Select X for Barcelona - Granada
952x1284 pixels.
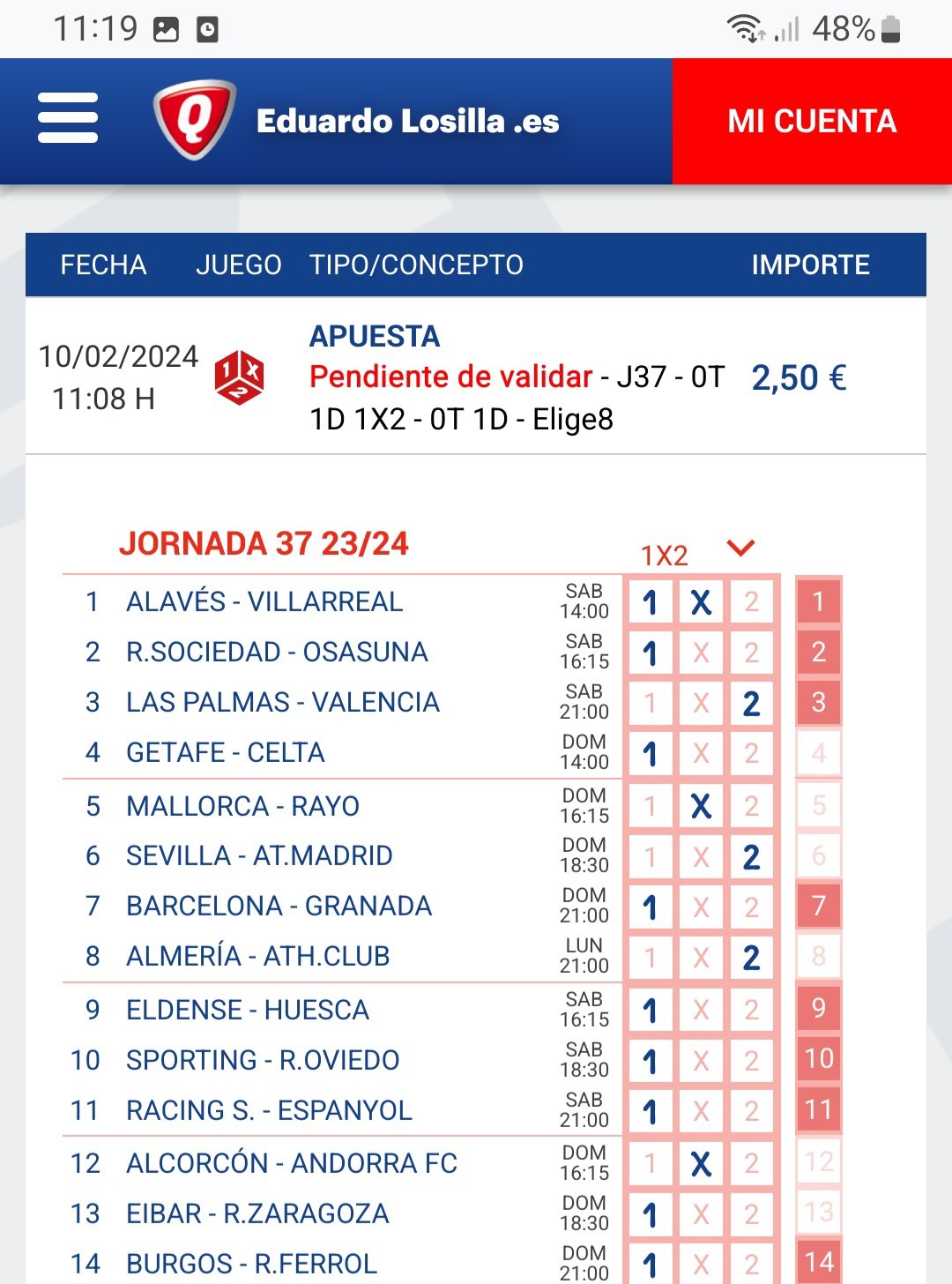701,907
